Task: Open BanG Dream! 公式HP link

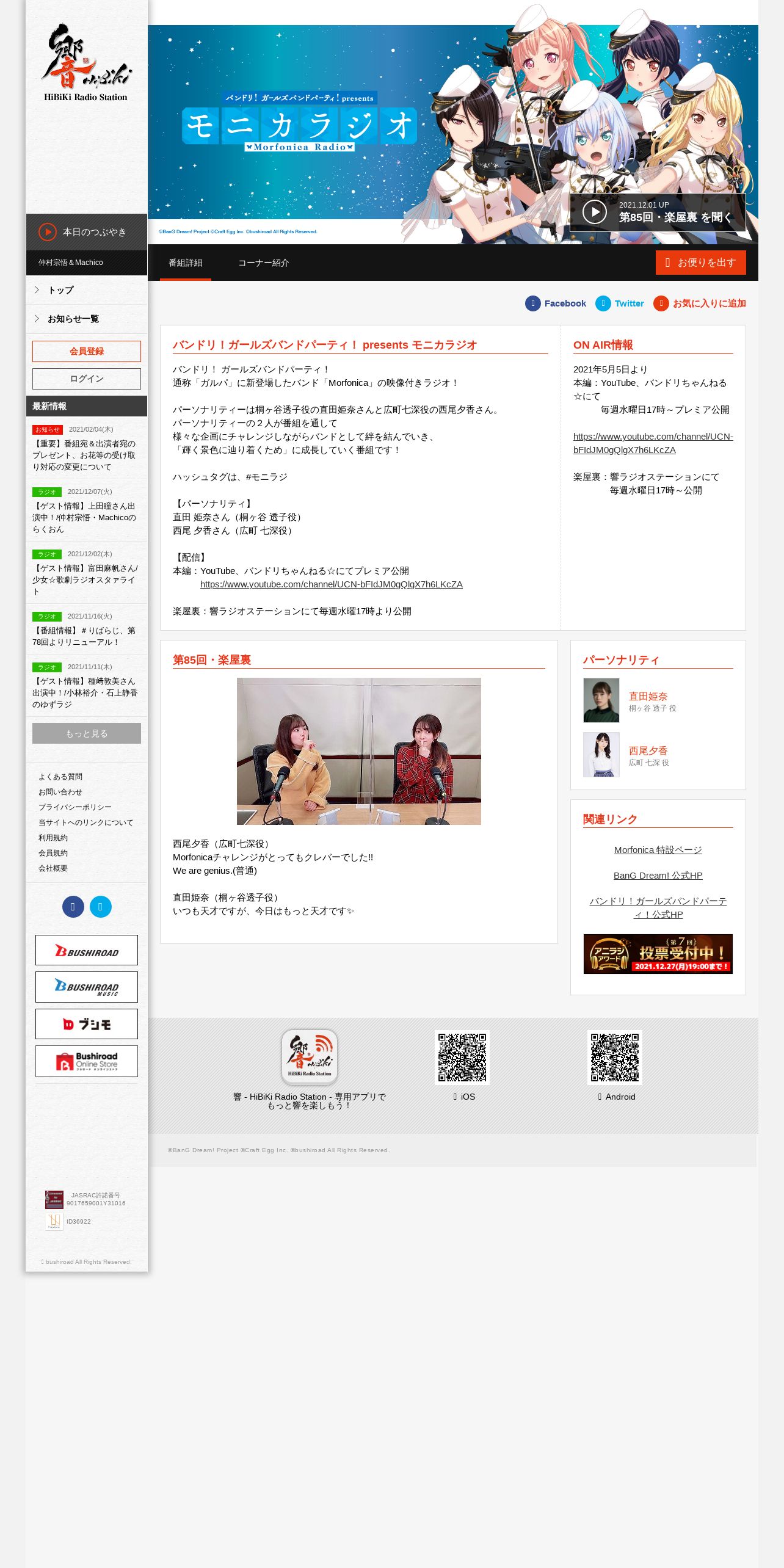Action: tap(658, 876)
